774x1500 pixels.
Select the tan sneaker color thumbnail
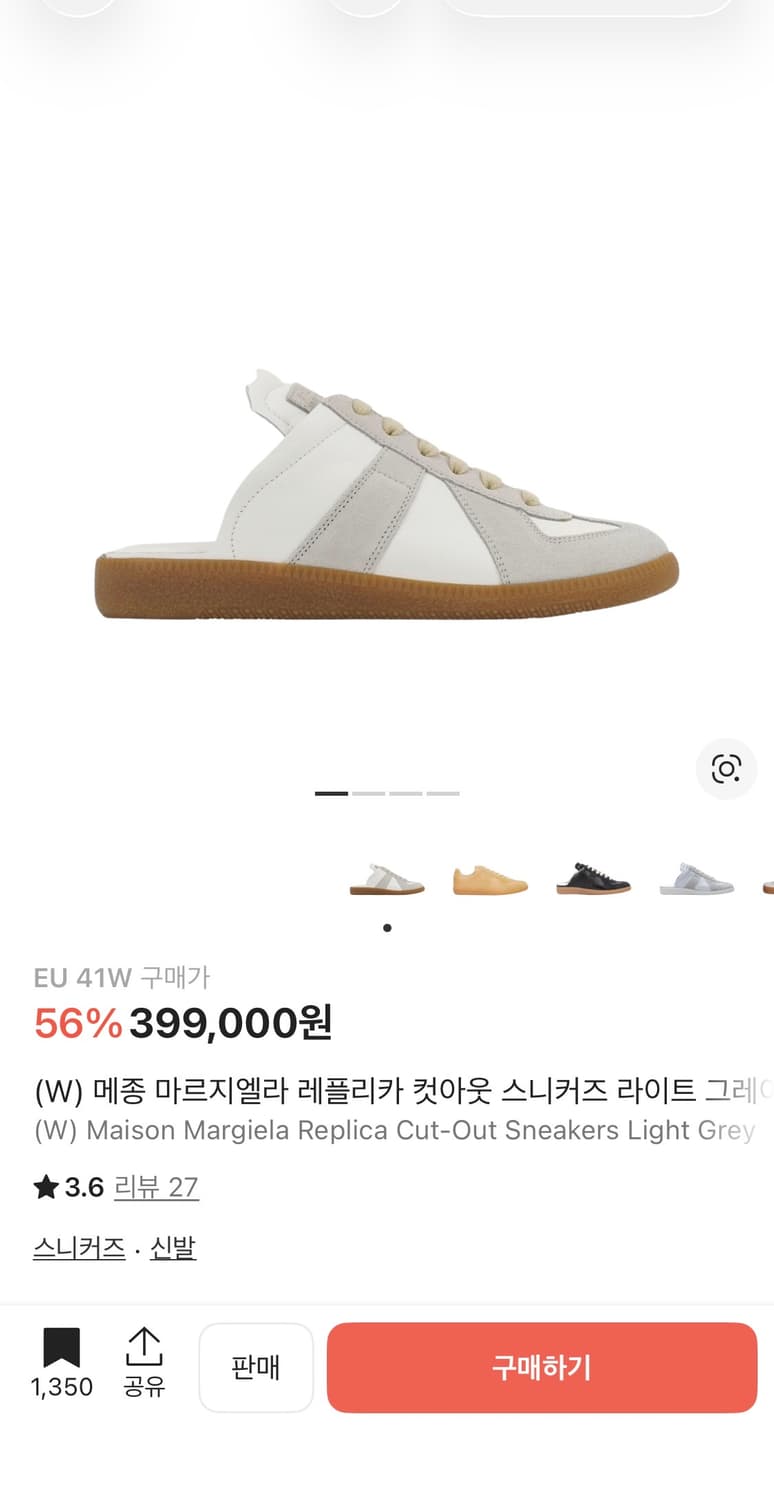click(x=490, y=878)
